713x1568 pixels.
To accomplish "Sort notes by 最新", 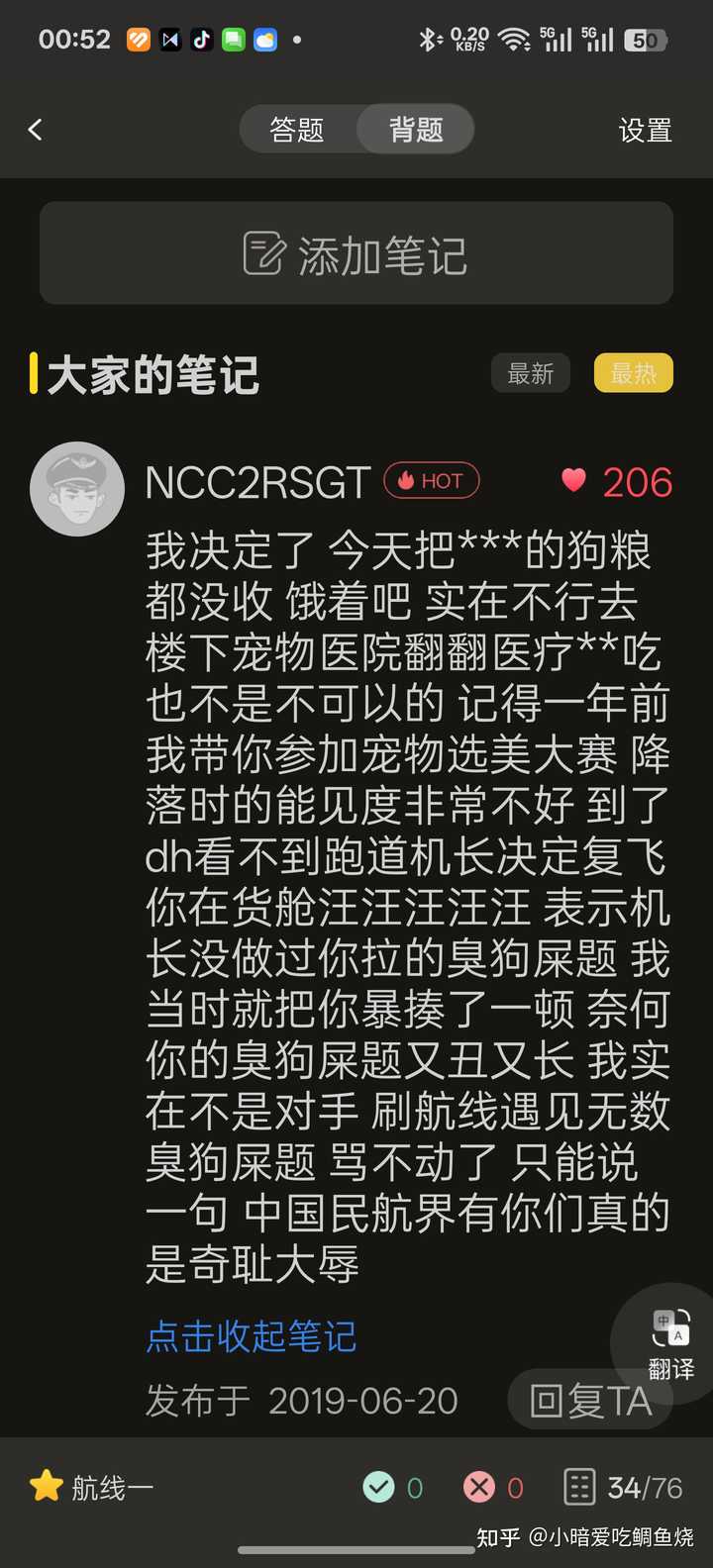I will [531, 373].
